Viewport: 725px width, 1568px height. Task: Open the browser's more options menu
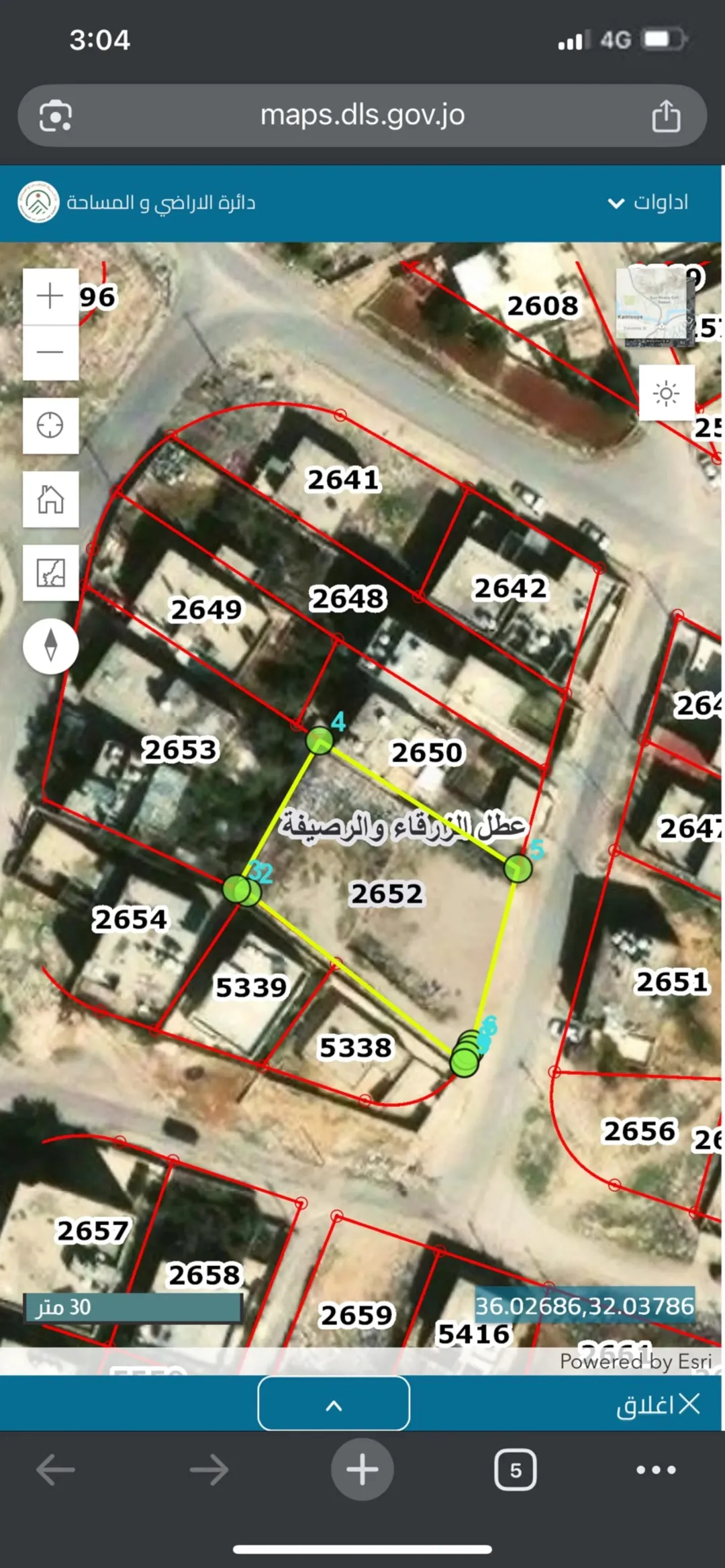(656, 1470)
